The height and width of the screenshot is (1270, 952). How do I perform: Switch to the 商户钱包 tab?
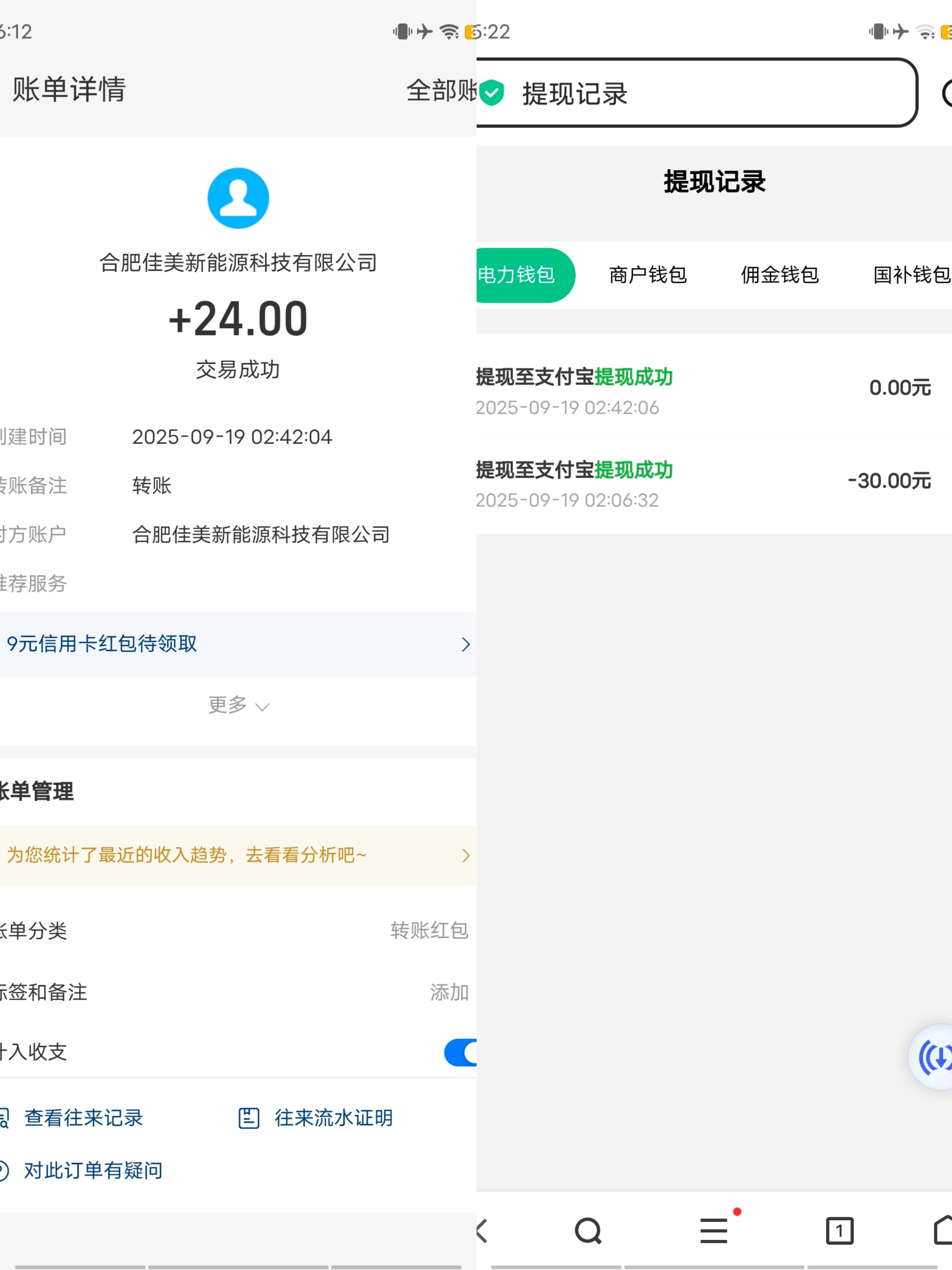click(648, 275)
